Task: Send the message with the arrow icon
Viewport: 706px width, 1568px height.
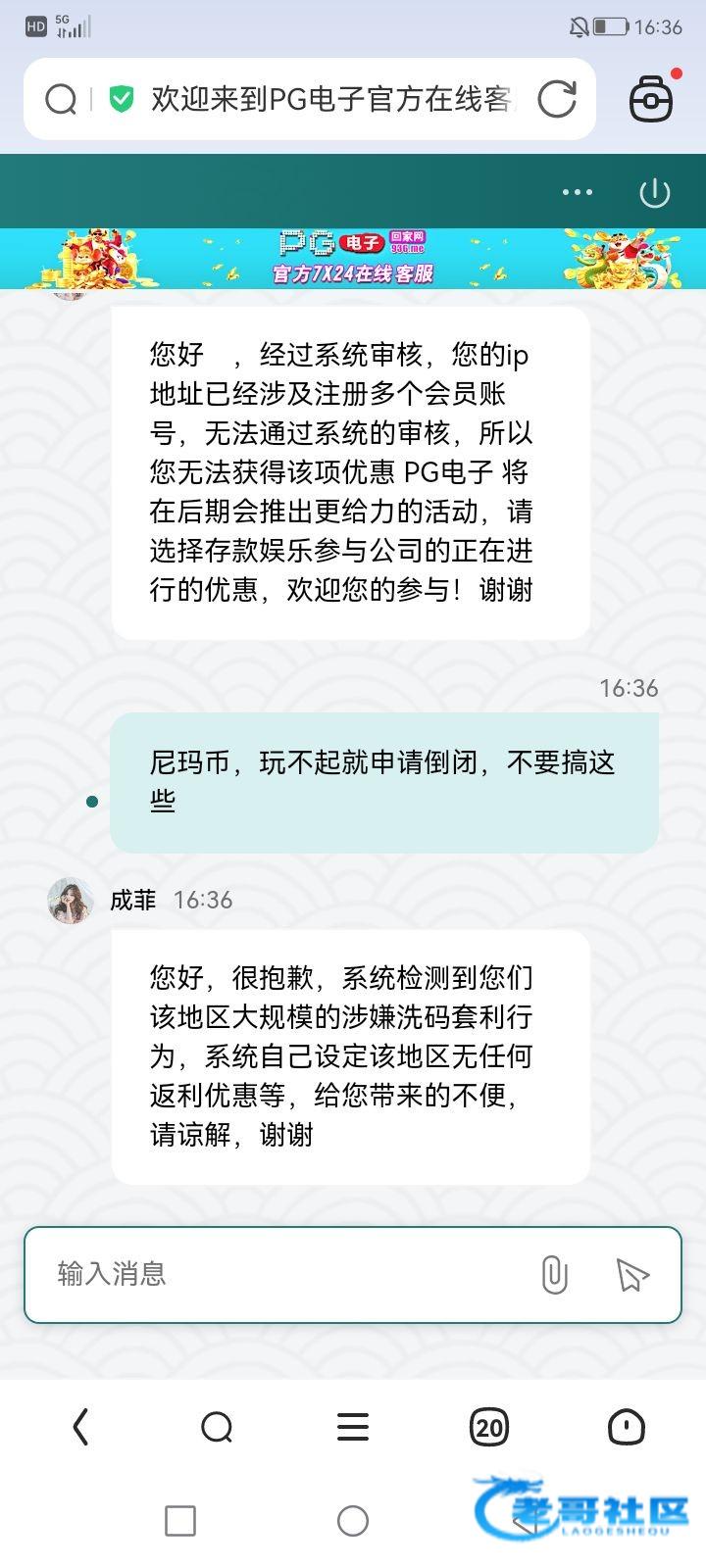Action: 632,1274
